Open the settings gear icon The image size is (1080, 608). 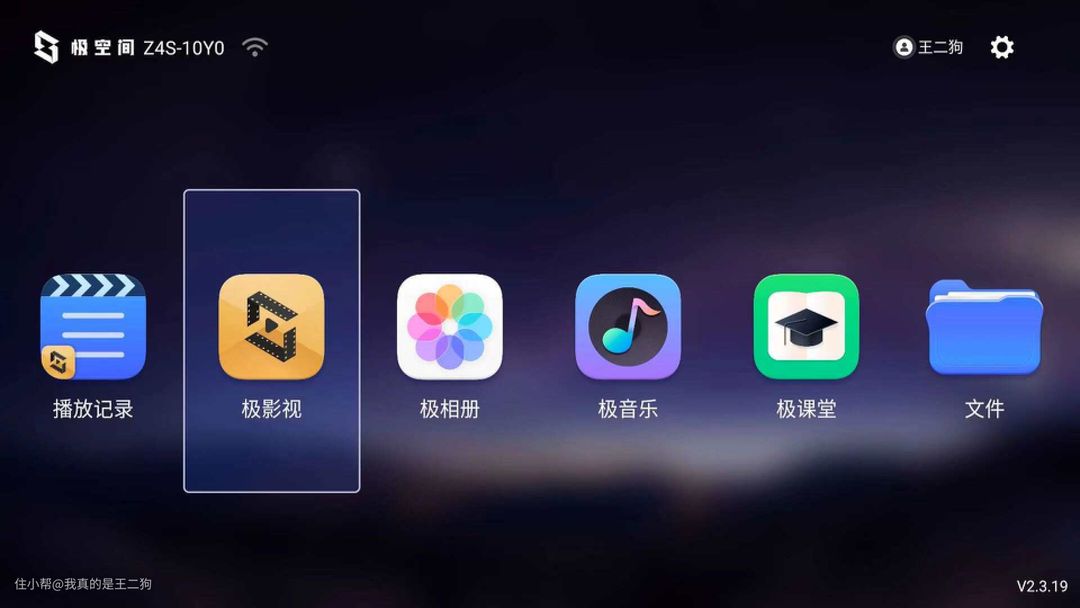click(1001, 47)
